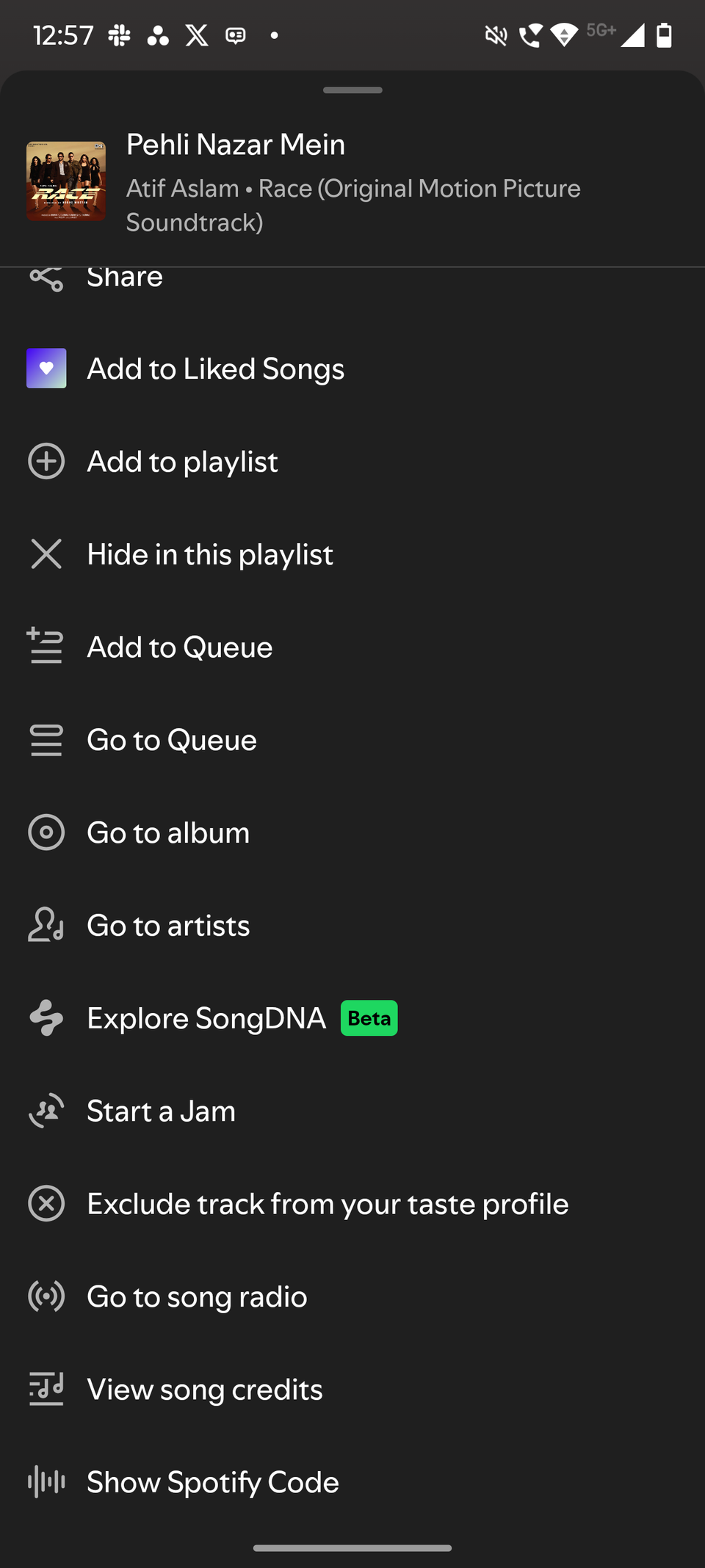Open Go to song radio
705x1568 pixels.
click(x=196, y=1296)
